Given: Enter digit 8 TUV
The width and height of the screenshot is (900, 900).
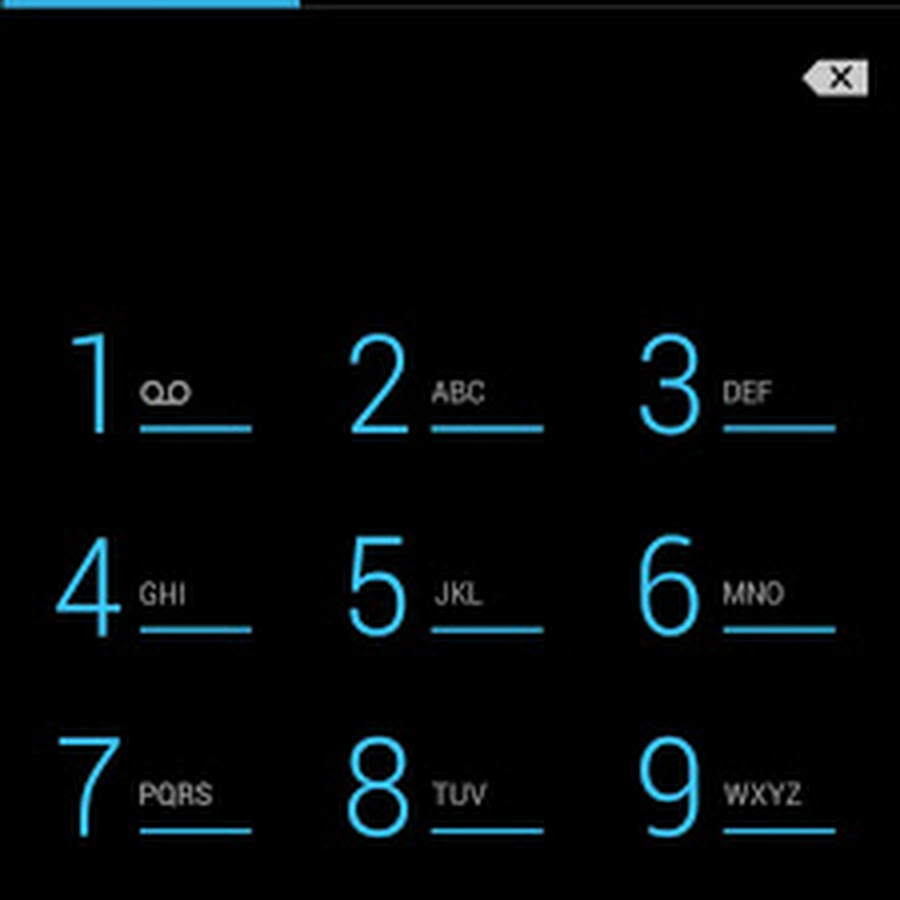Looking at the screenshot, I should tap(445, 790).
